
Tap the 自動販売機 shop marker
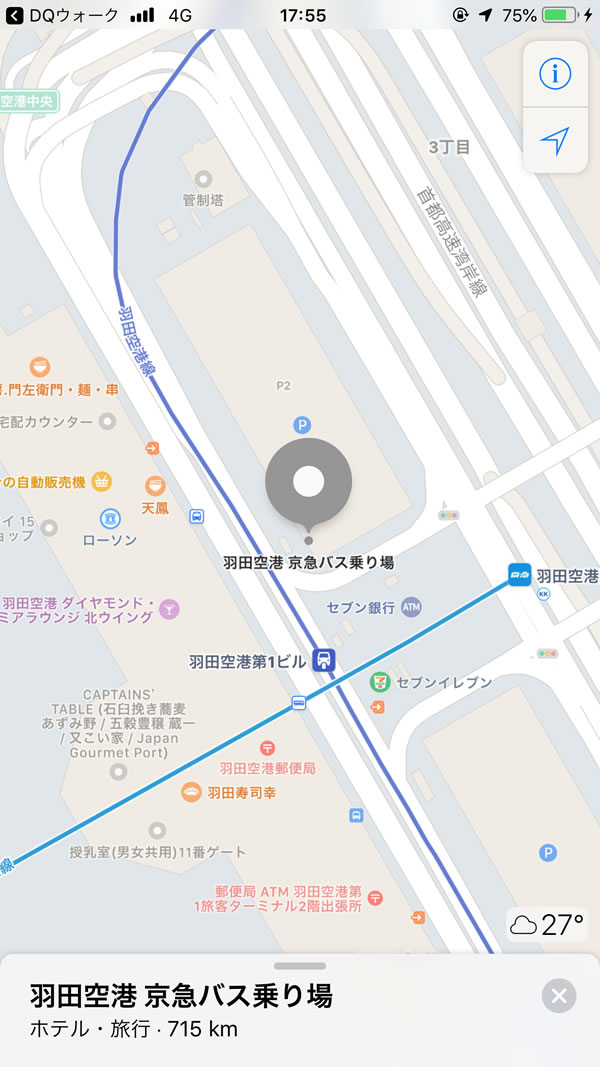coord(101,482)
